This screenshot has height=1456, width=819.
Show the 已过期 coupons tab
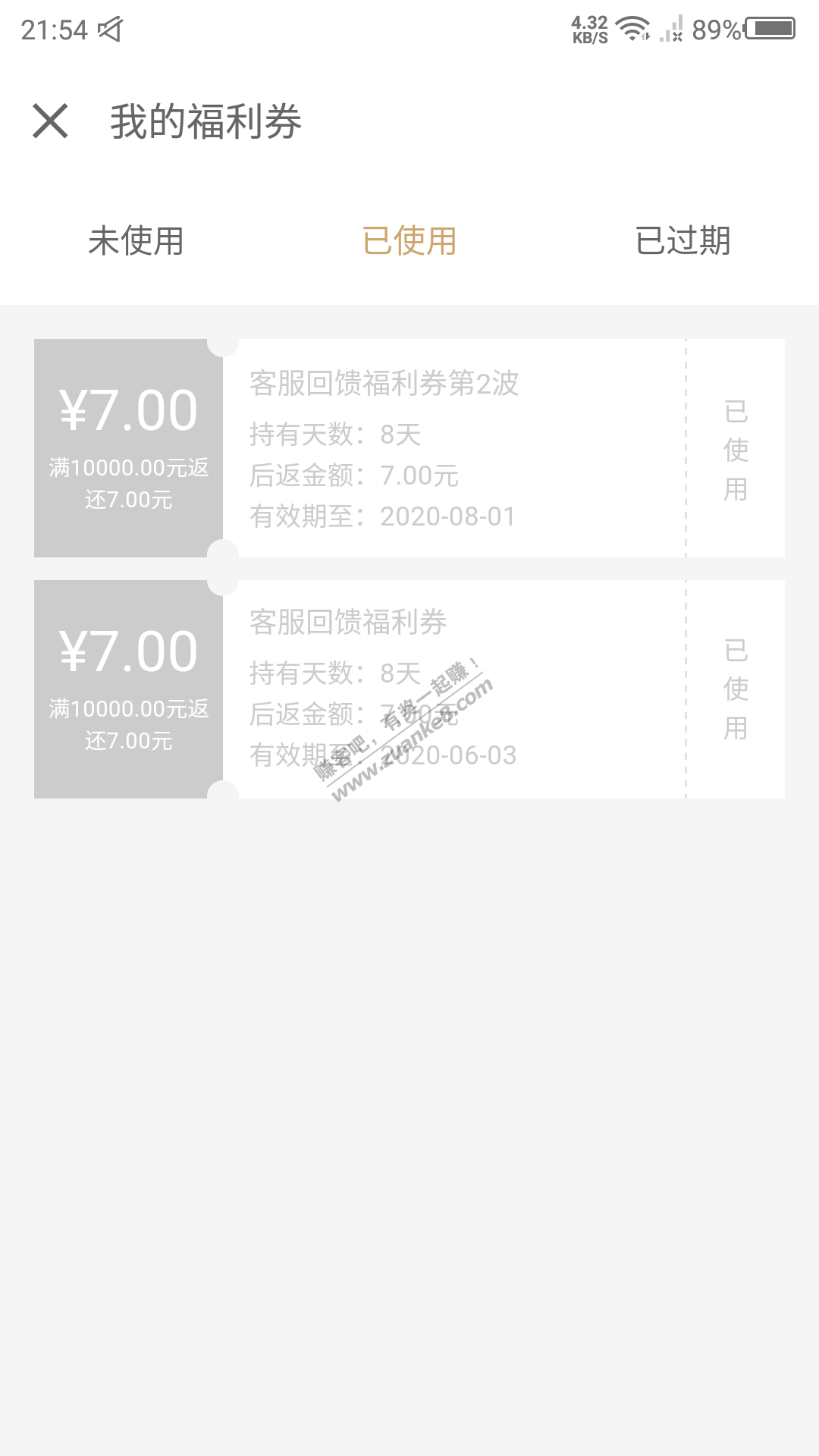tap(682, 241)
